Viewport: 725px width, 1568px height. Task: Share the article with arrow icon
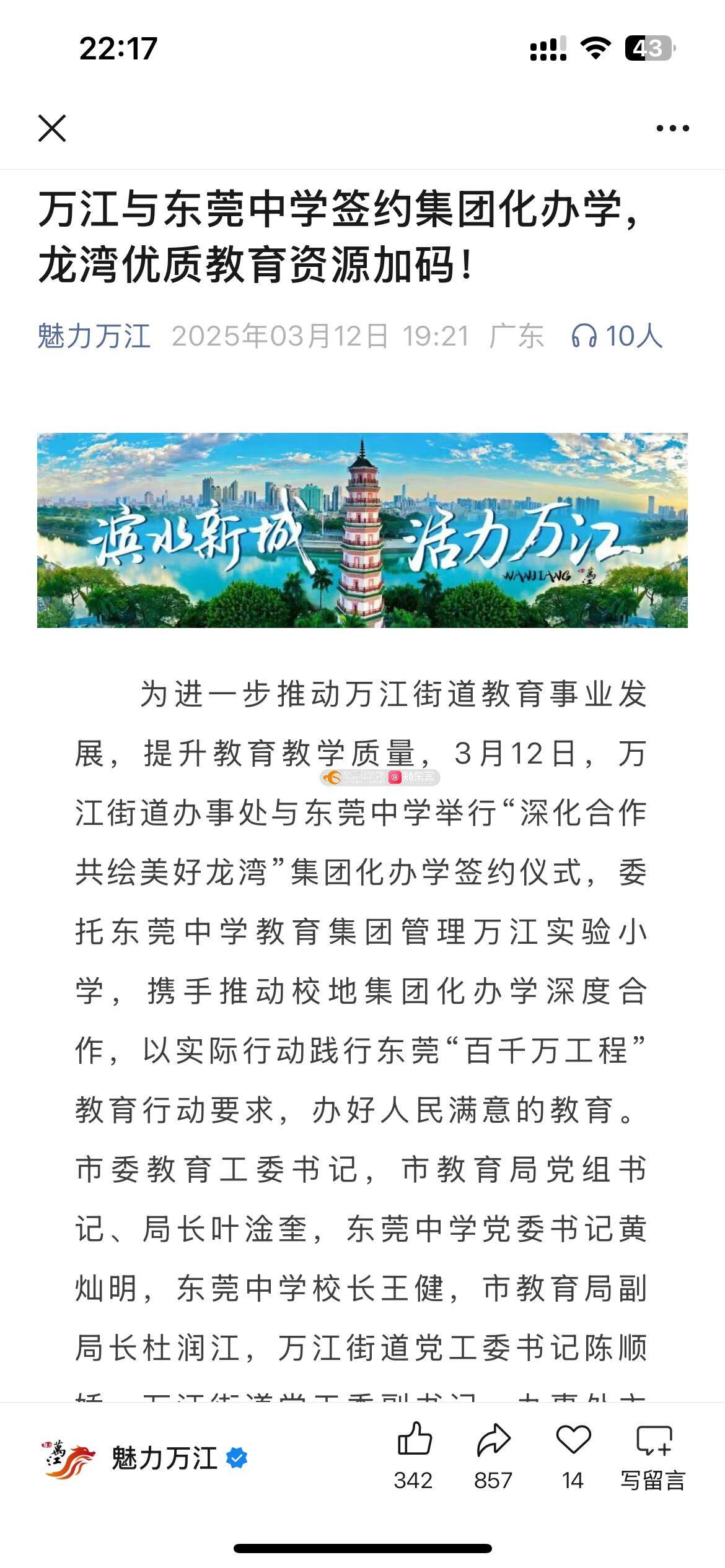click(x=493, y=1440)
